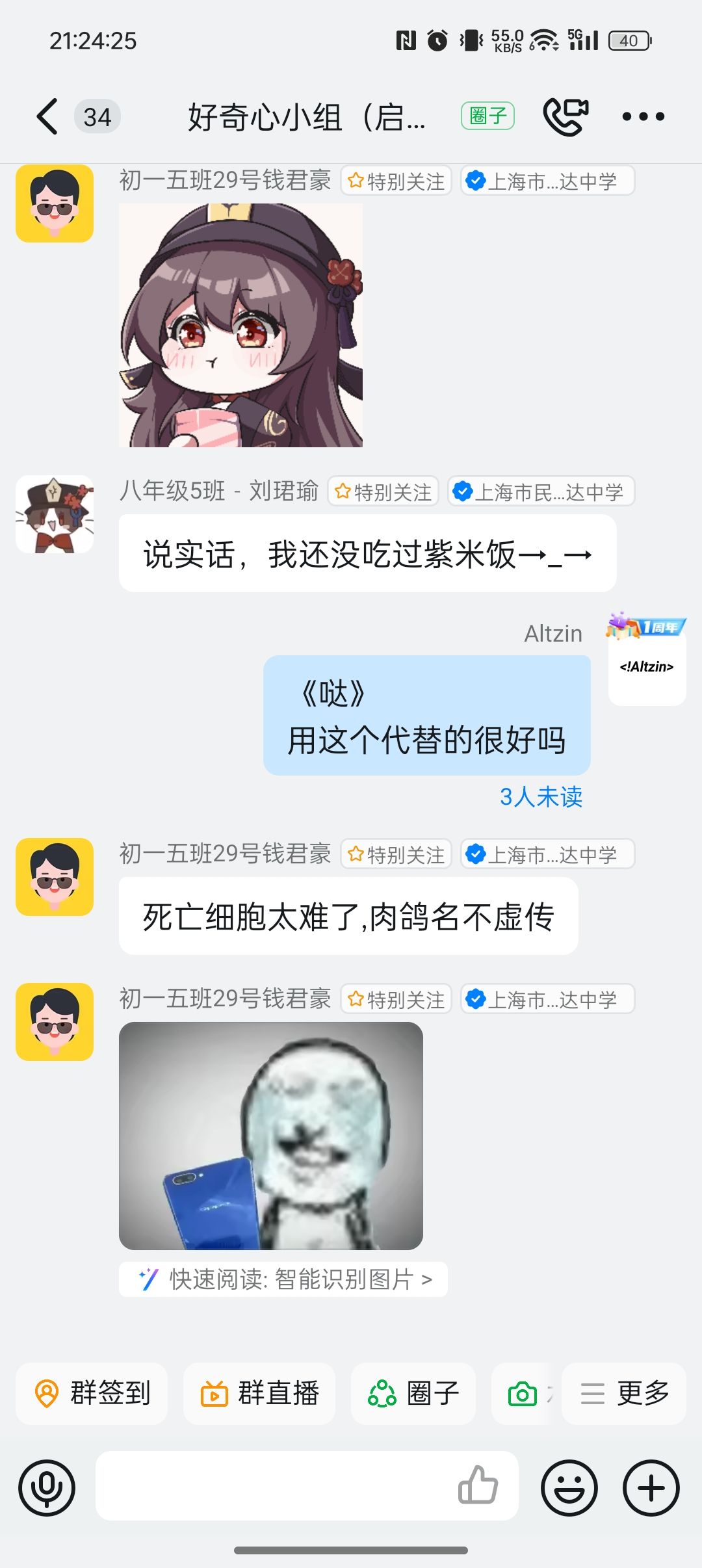The height and width of the screenshot is (1568, 702).
Task: View the Hu Tao sticker image
Action: tap(240, 325)
